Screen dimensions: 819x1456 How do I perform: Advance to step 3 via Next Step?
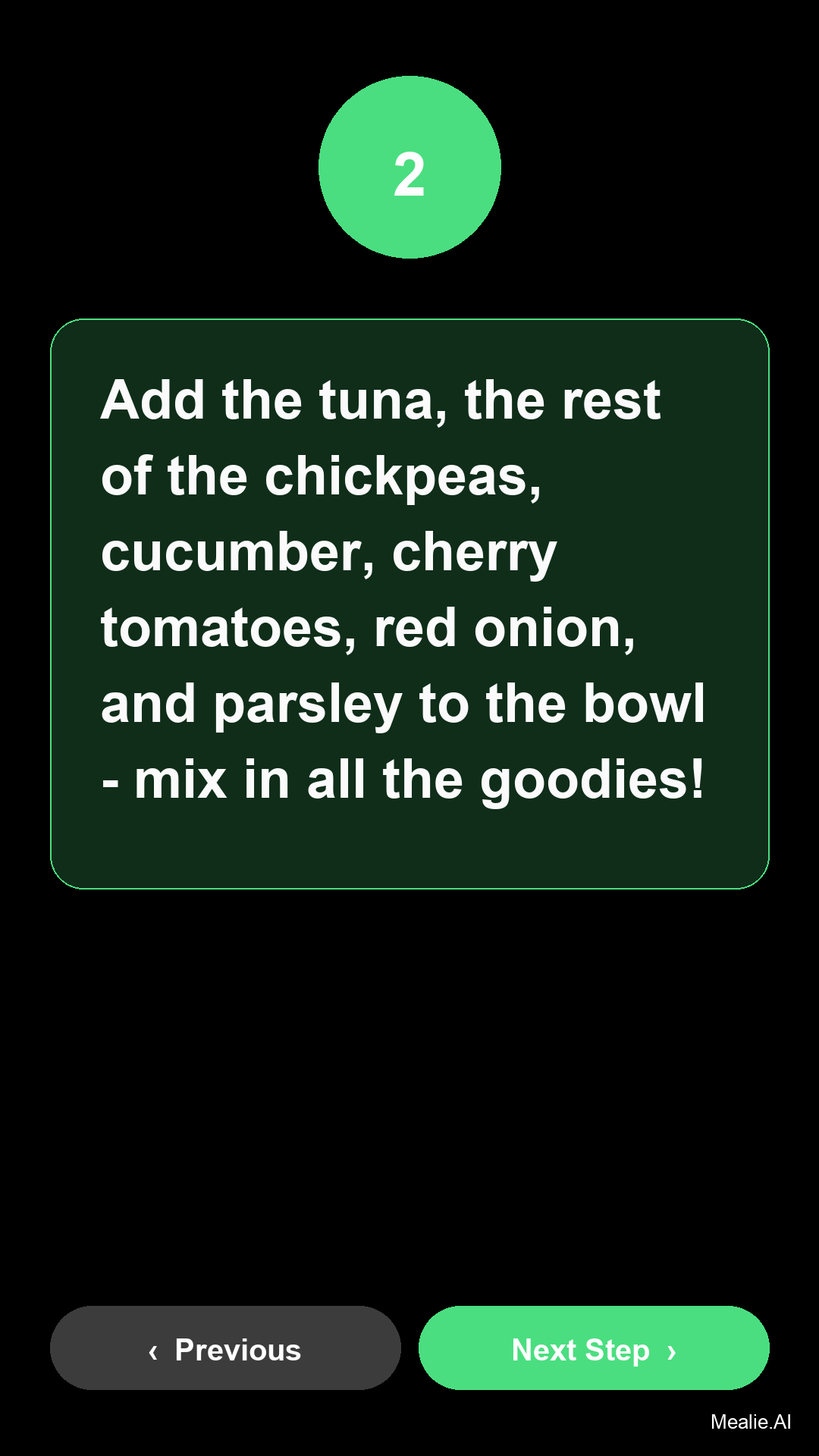pos(594,1350)
